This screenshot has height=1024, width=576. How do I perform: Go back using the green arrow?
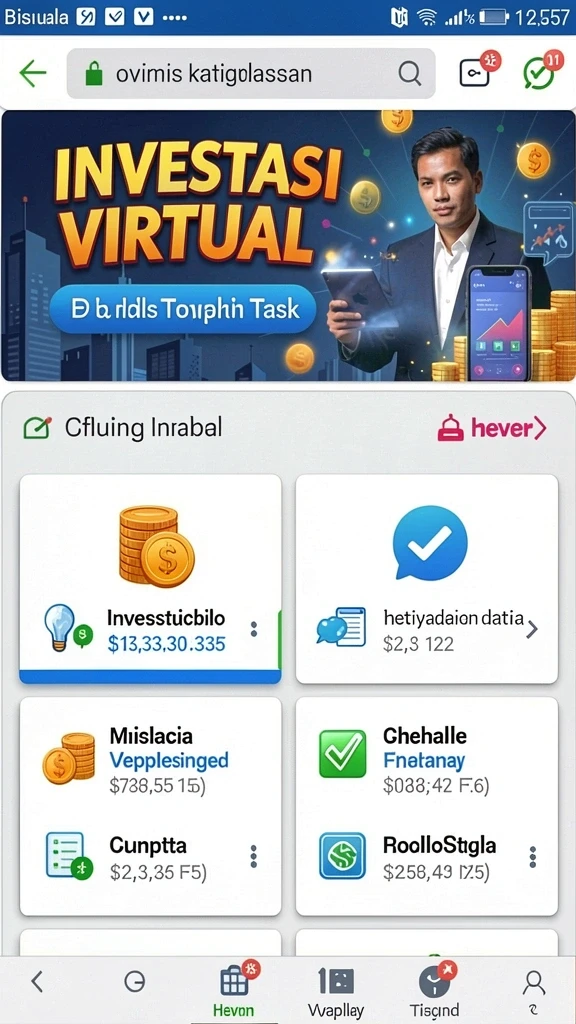point(33,73)
